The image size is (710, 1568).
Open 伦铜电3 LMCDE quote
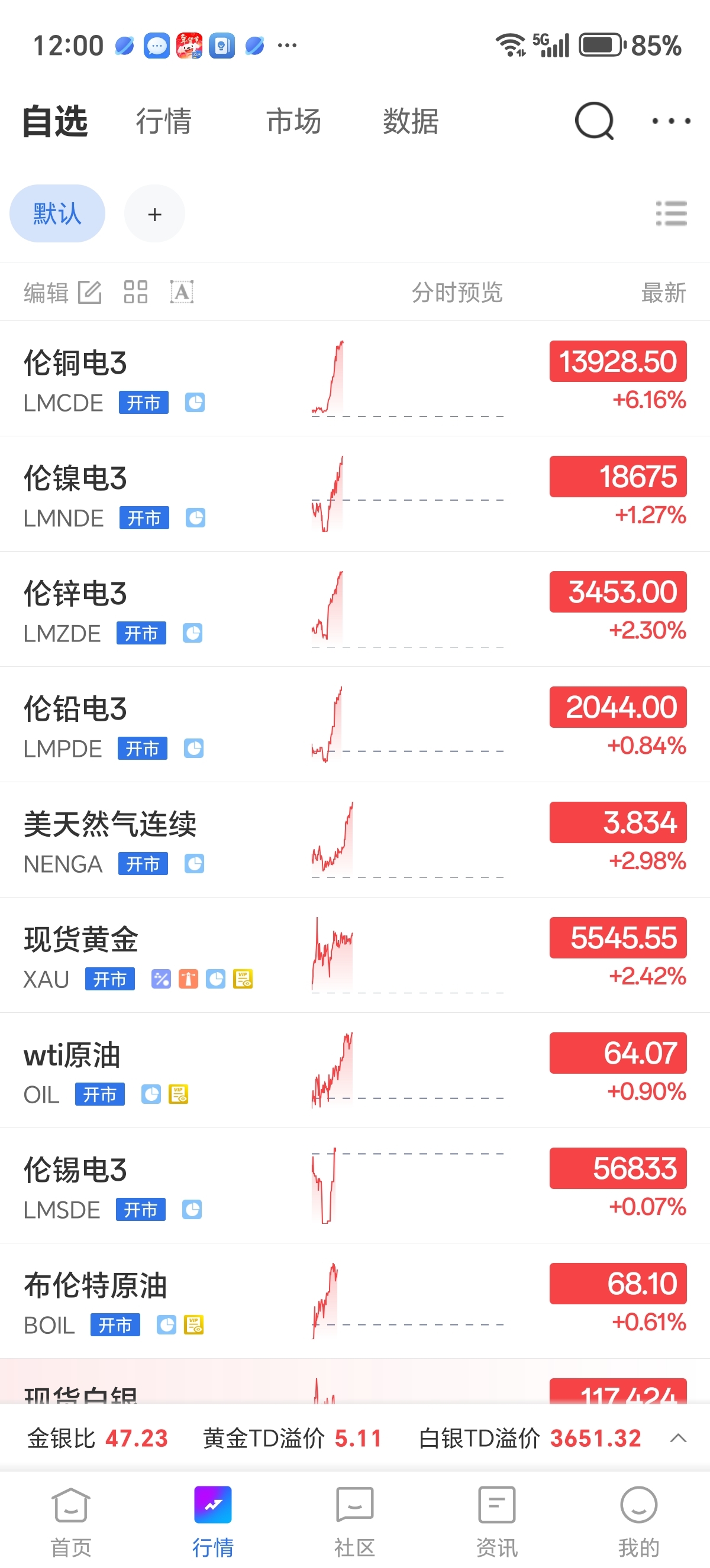point(355,378)
